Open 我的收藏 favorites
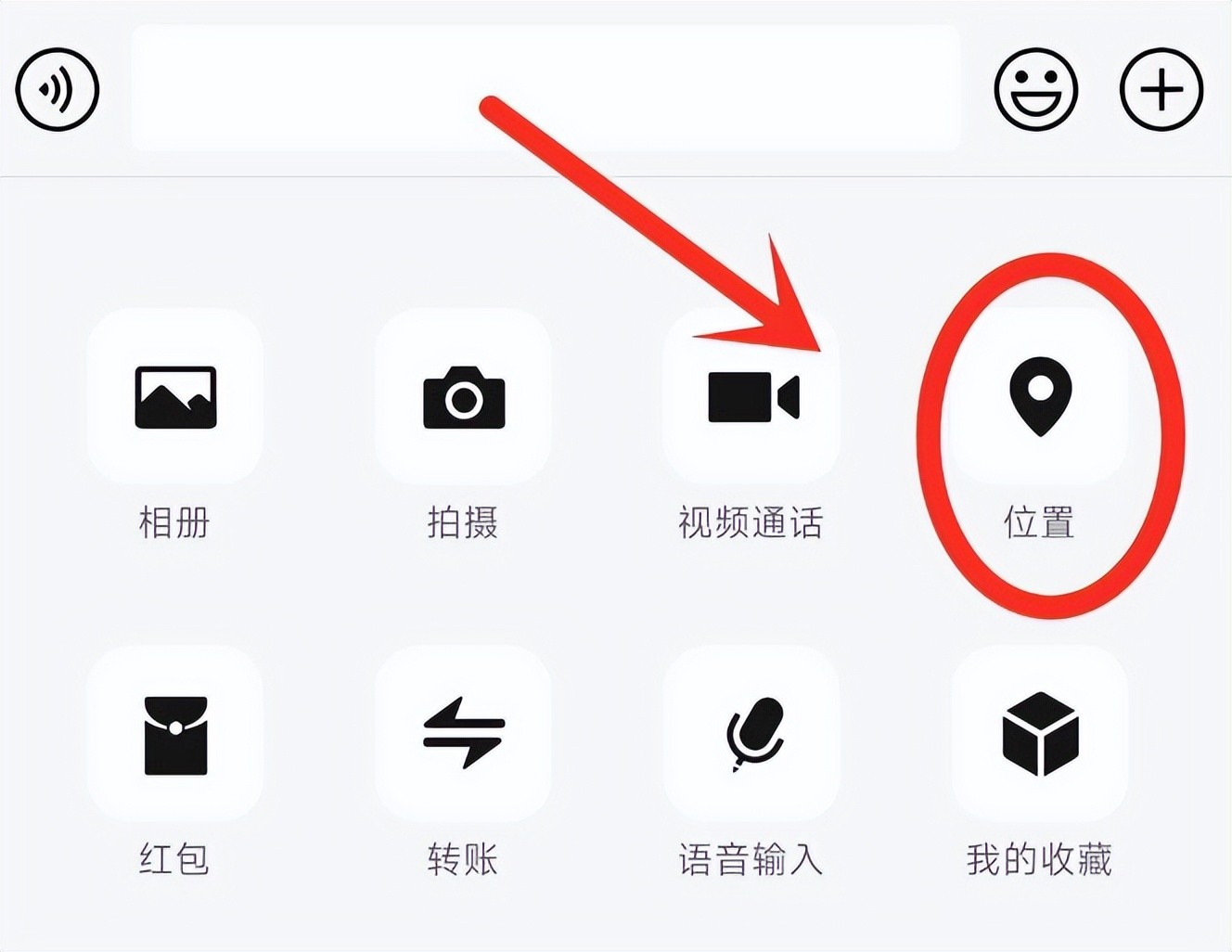The image size is (1232, 952). [1040, 734]
